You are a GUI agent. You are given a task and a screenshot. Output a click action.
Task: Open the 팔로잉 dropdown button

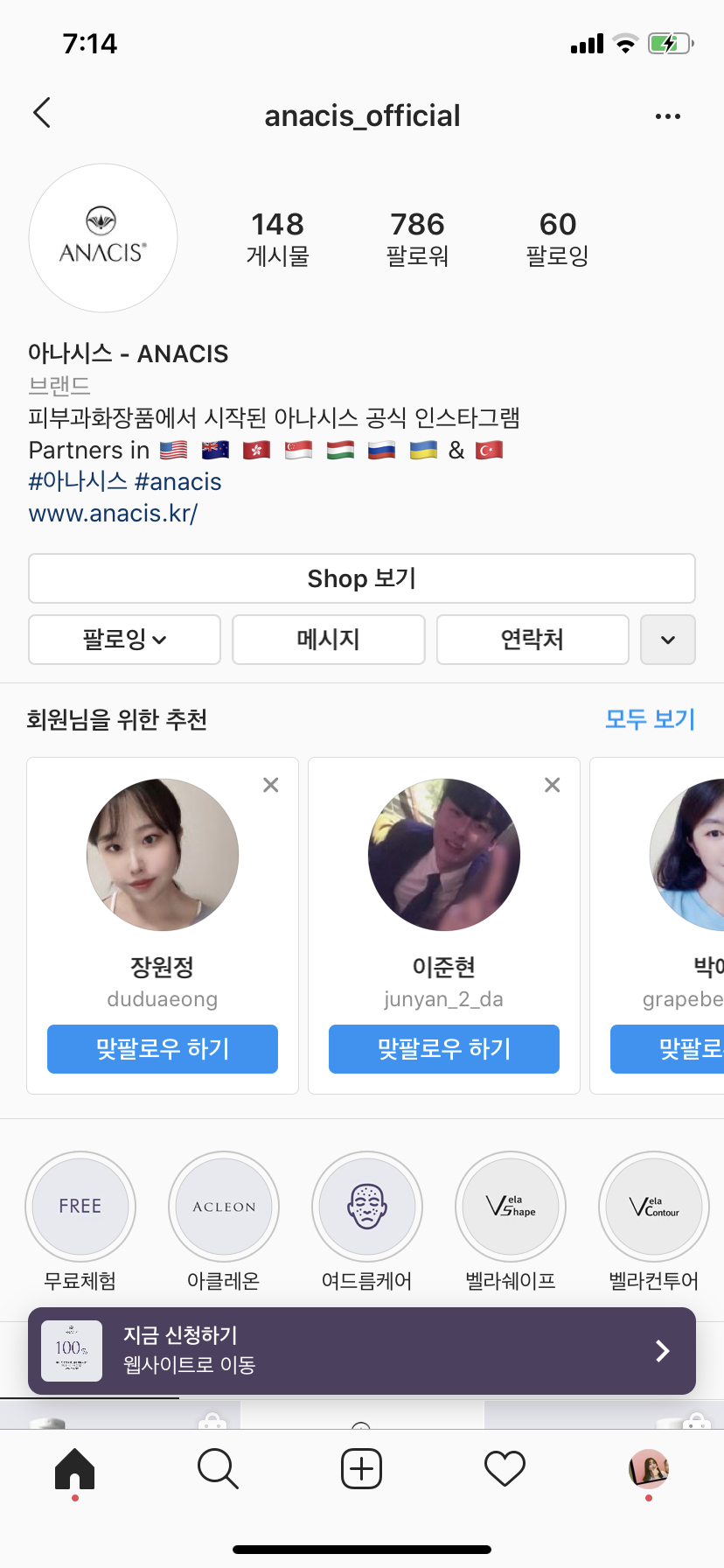point(124,640)
